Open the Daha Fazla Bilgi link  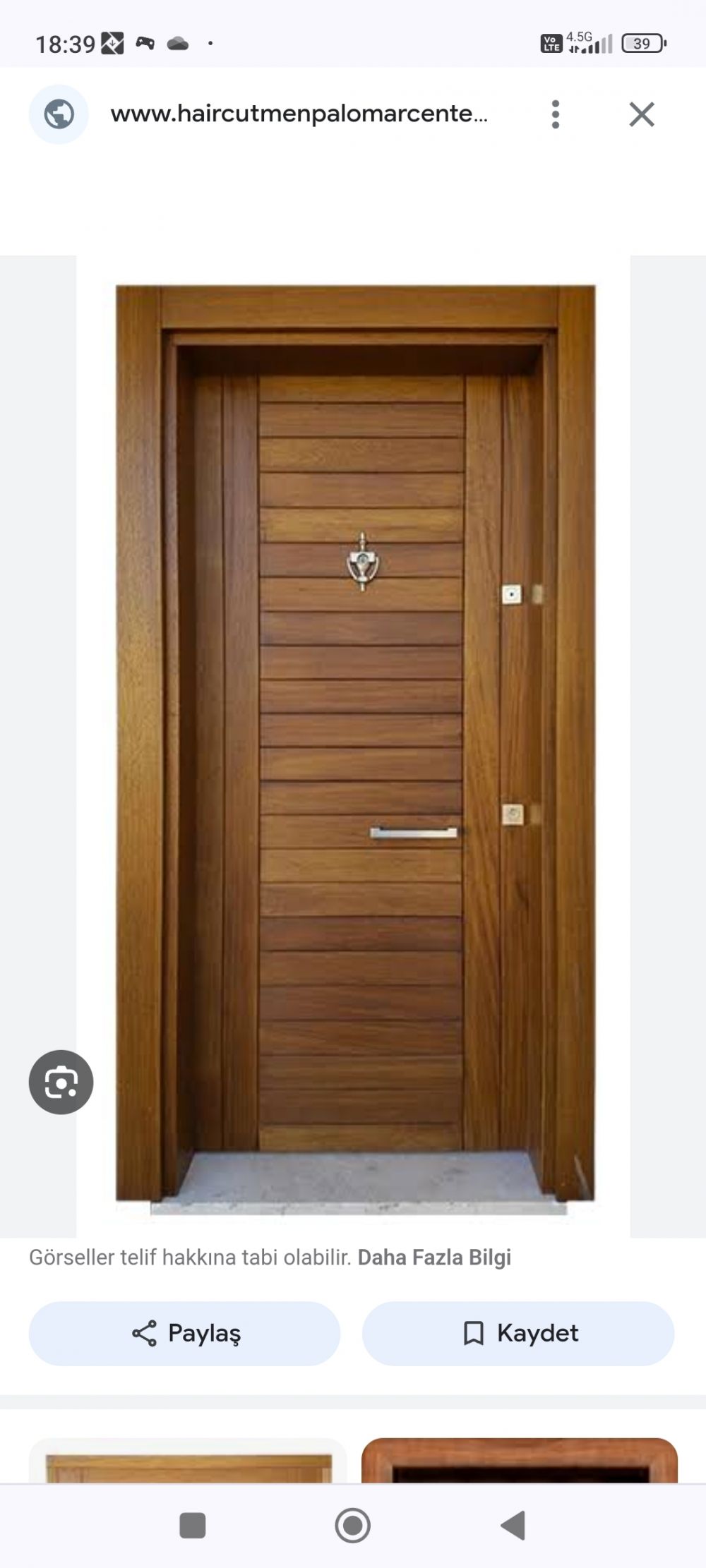point(434,1257)
